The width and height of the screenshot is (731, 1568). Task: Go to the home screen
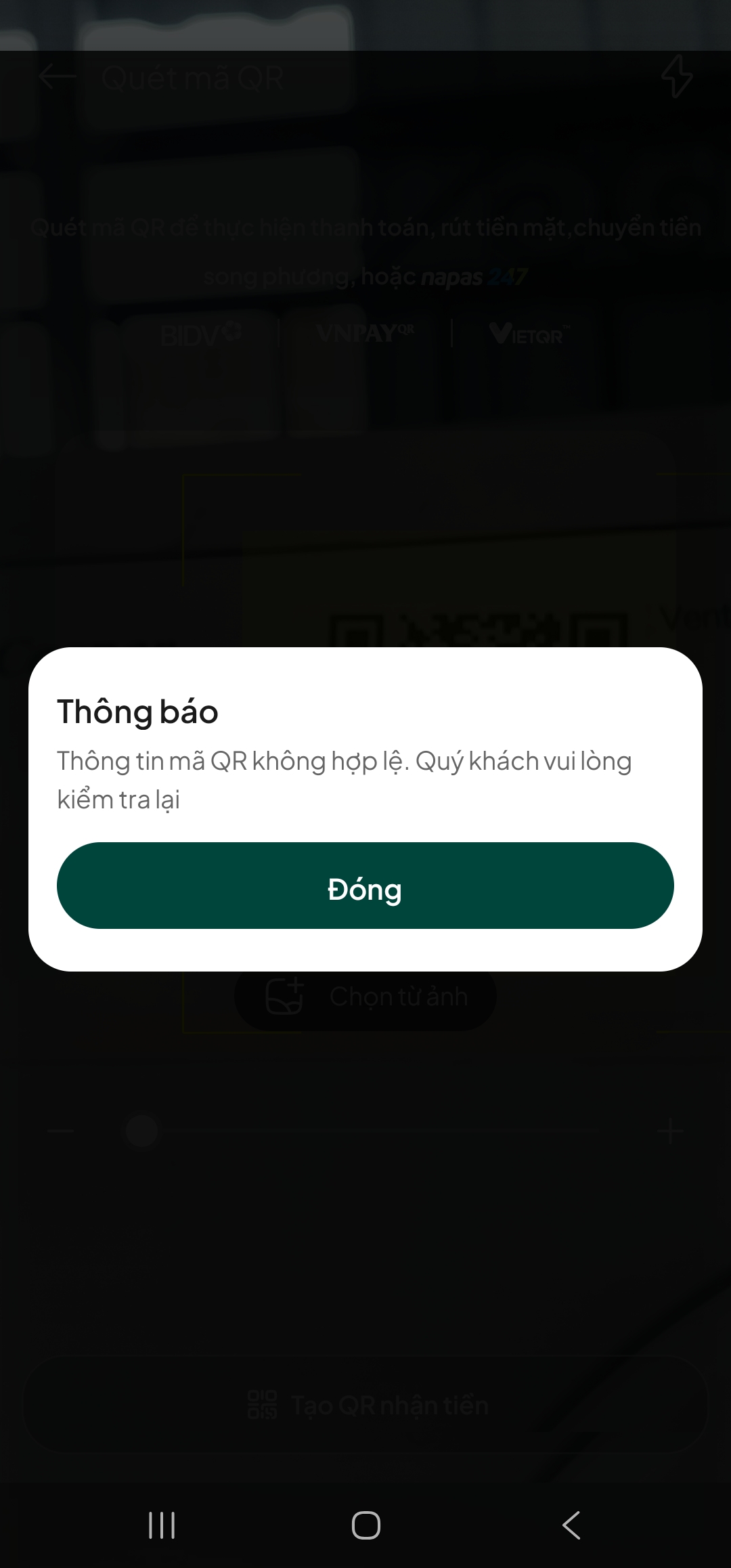pos(365,1525)
